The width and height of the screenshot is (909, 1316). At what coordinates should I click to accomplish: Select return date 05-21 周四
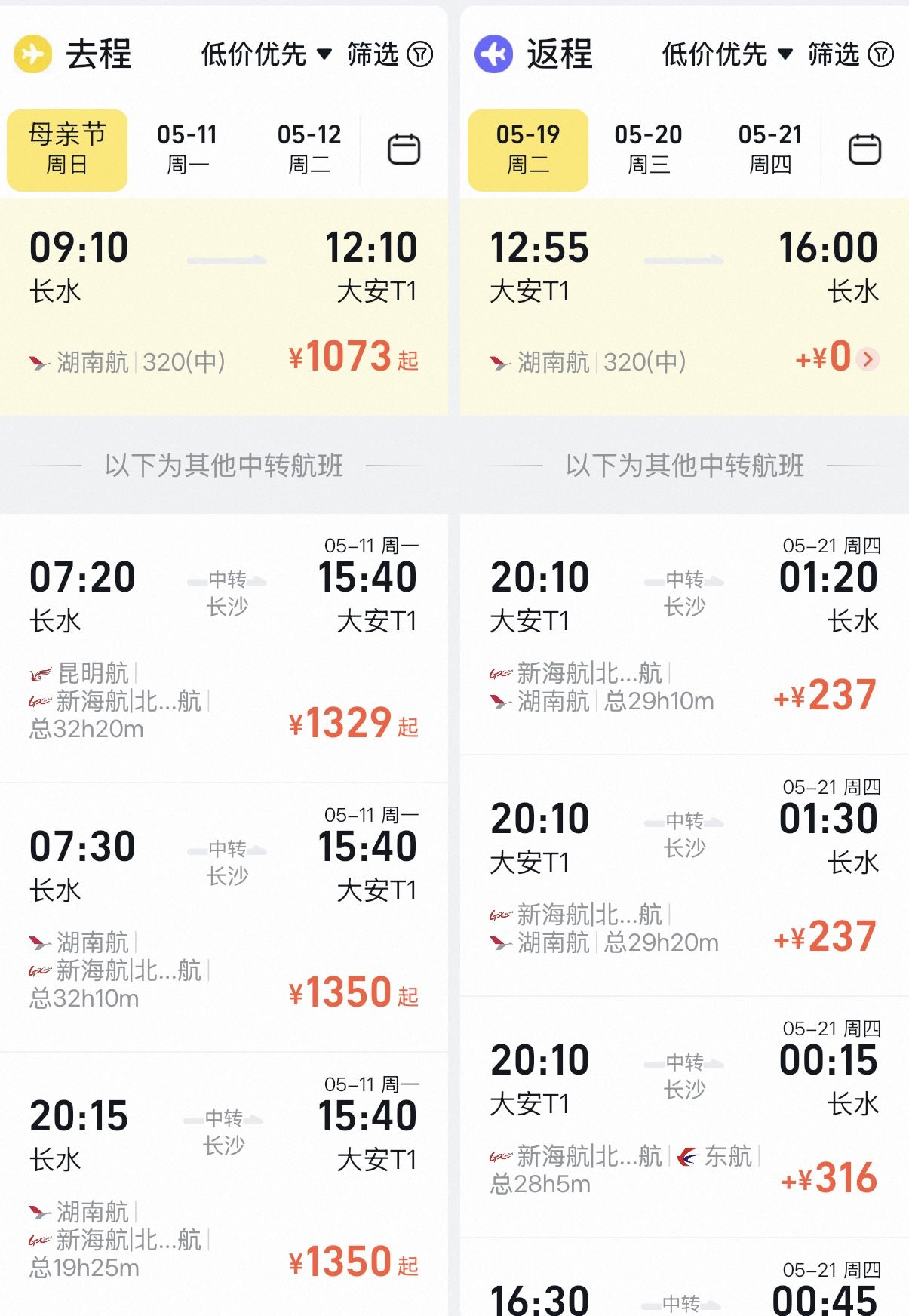770,149
